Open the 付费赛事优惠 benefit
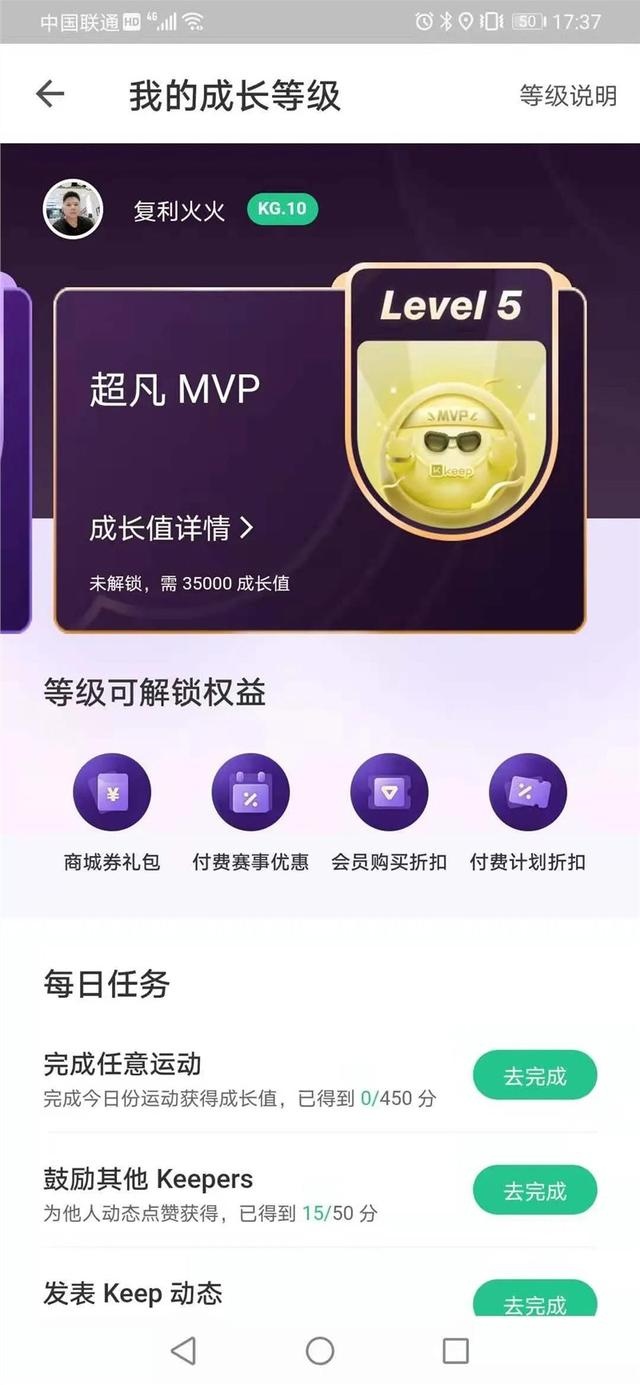Screen dimensions: 640x1385 (x=250, y=793)
